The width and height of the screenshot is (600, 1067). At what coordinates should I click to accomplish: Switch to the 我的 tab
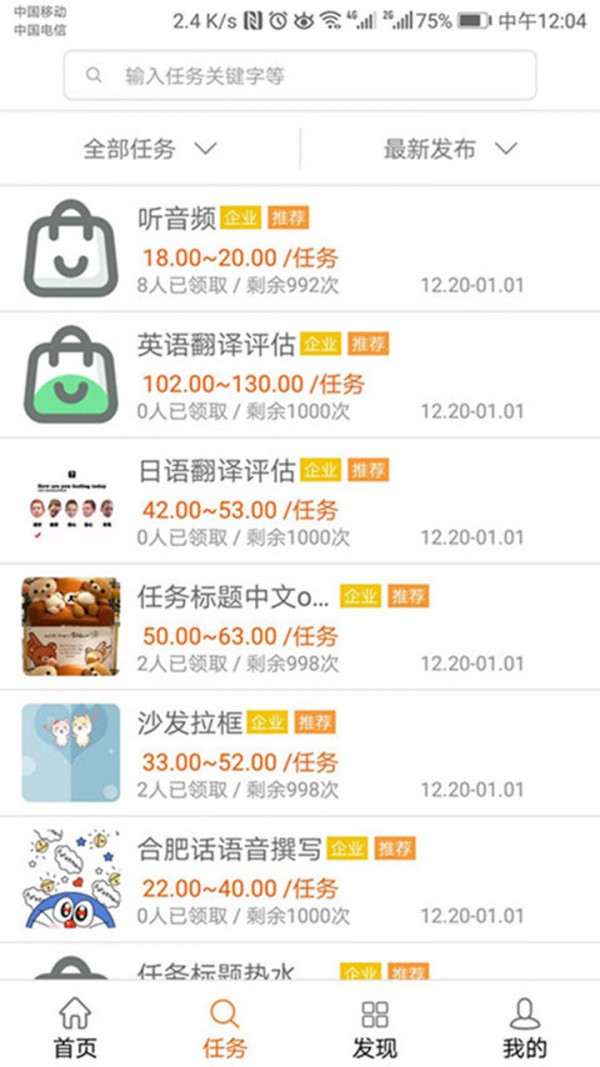(524, 1027)
